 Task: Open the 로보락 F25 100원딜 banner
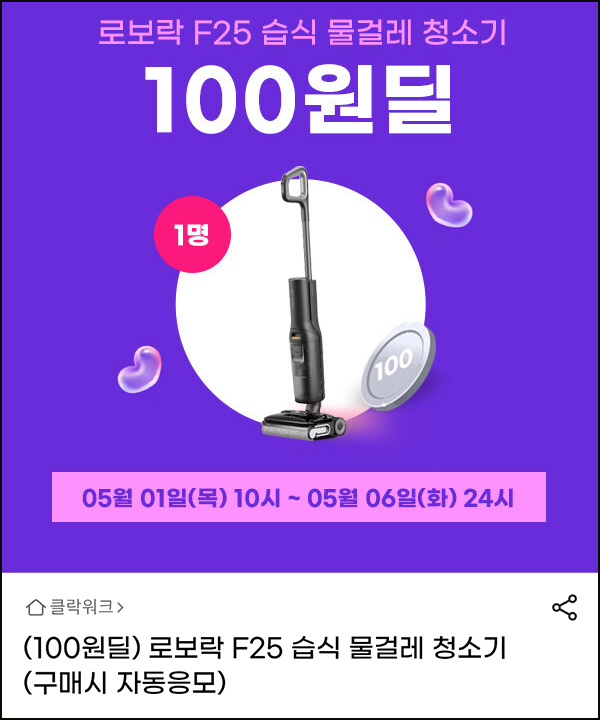(300, 290)
